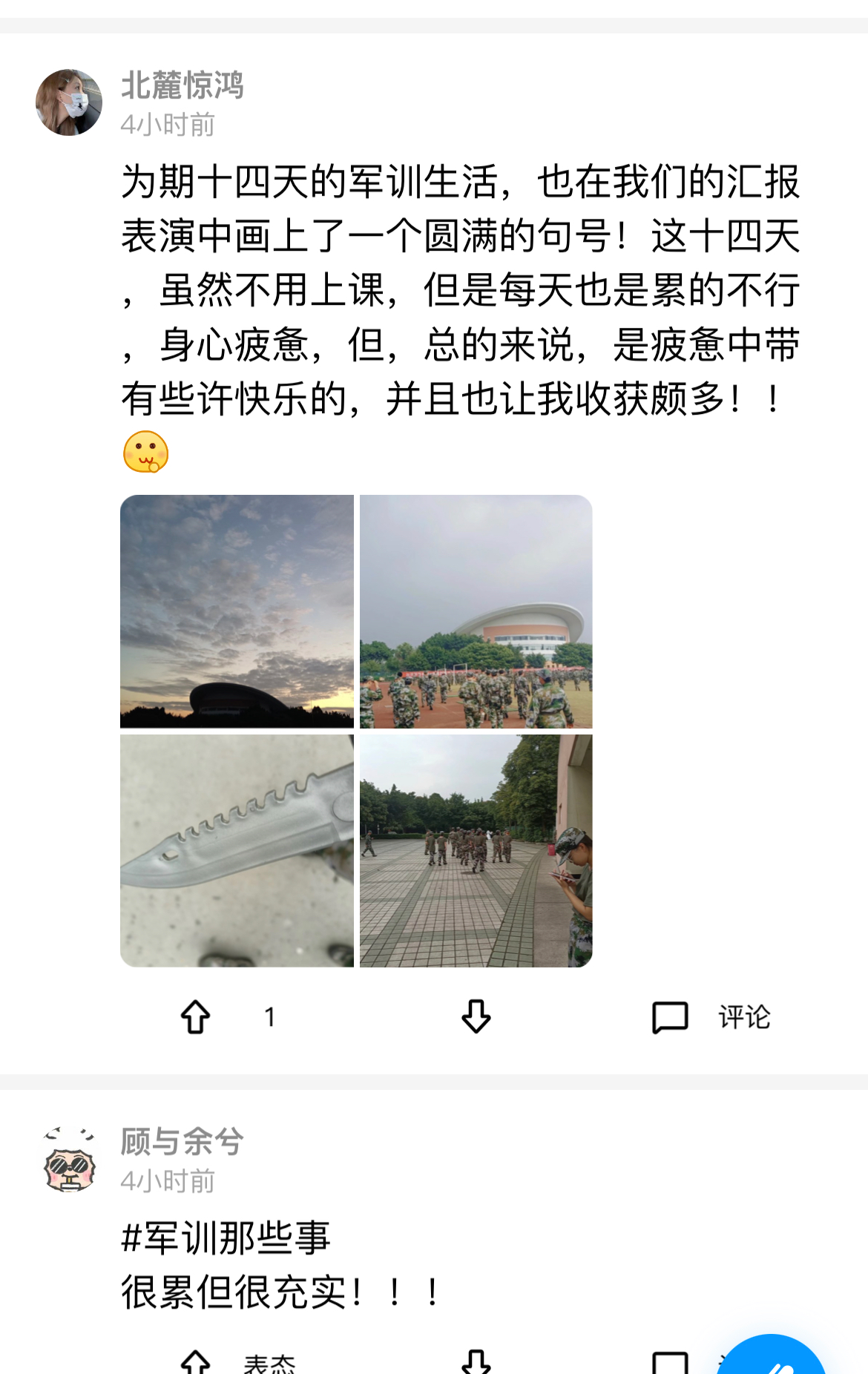Open the #军训那些事 hashtag topic
This screenshot has width=868, height=1374.
[226, 1237]
